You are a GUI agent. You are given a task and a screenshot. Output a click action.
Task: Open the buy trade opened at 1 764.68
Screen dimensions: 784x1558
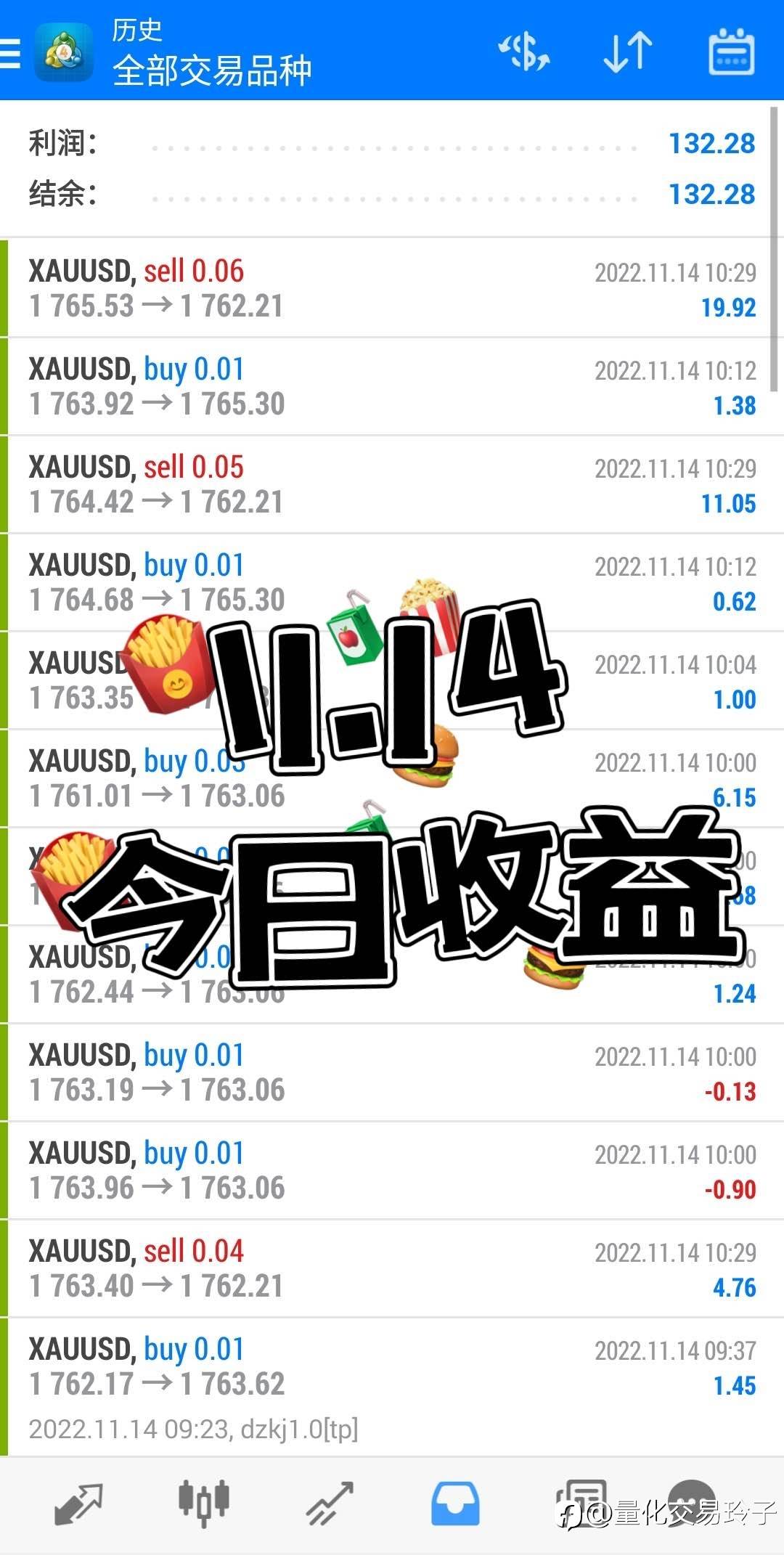click(x=392, y=582)
